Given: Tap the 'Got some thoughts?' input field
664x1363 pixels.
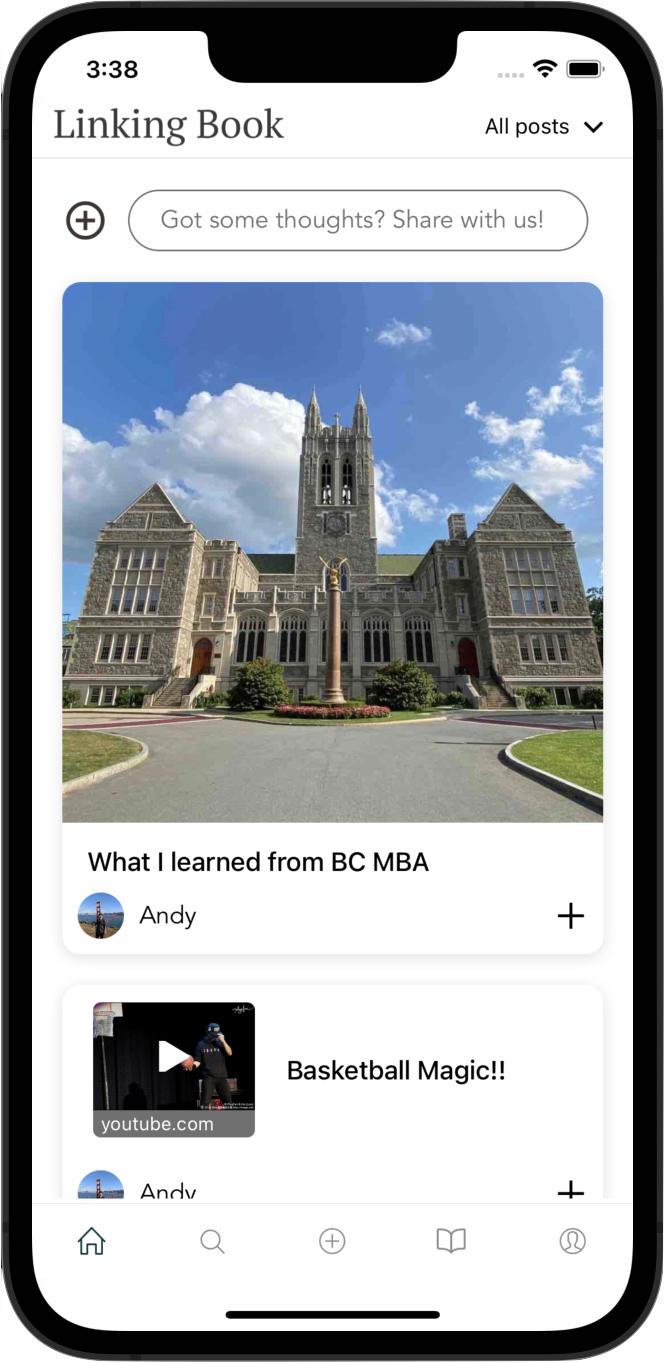Looking at the screenshot, I should click(357, 220).
